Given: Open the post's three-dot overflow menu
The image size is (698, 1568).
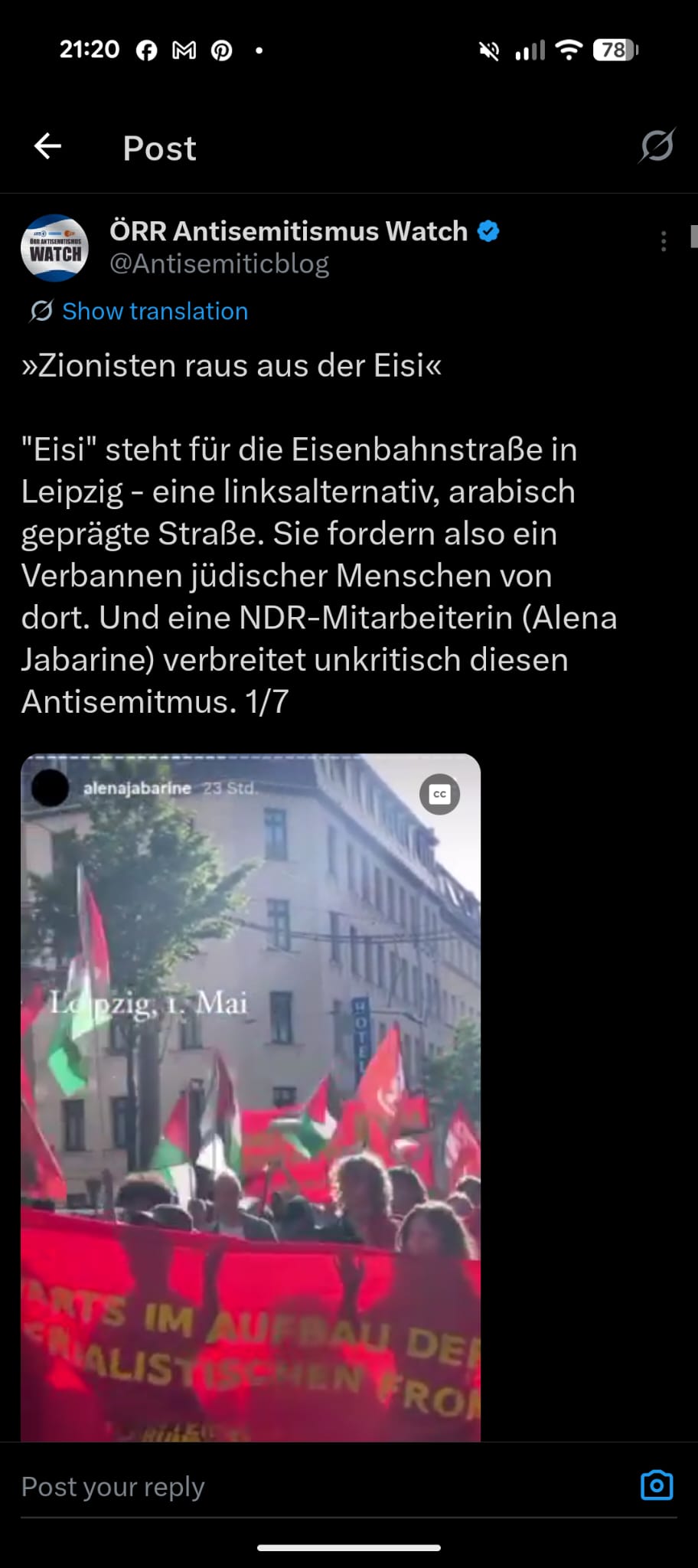Looking at the screenshot, I should [x=663, y=242].
